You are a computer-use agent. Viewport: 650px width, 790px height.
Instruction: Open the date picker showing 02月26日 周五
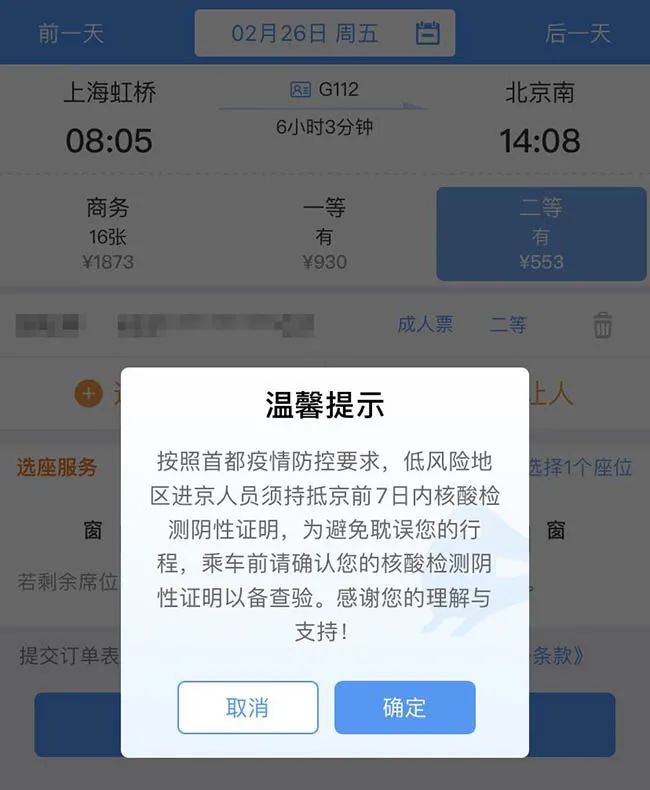click(325, 33)
